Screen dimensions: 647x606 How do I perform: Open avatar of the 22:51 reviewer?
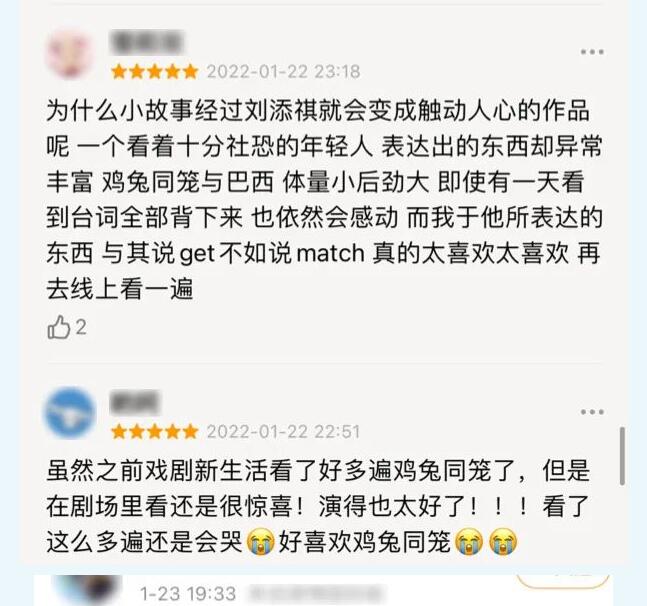[70, 412]
